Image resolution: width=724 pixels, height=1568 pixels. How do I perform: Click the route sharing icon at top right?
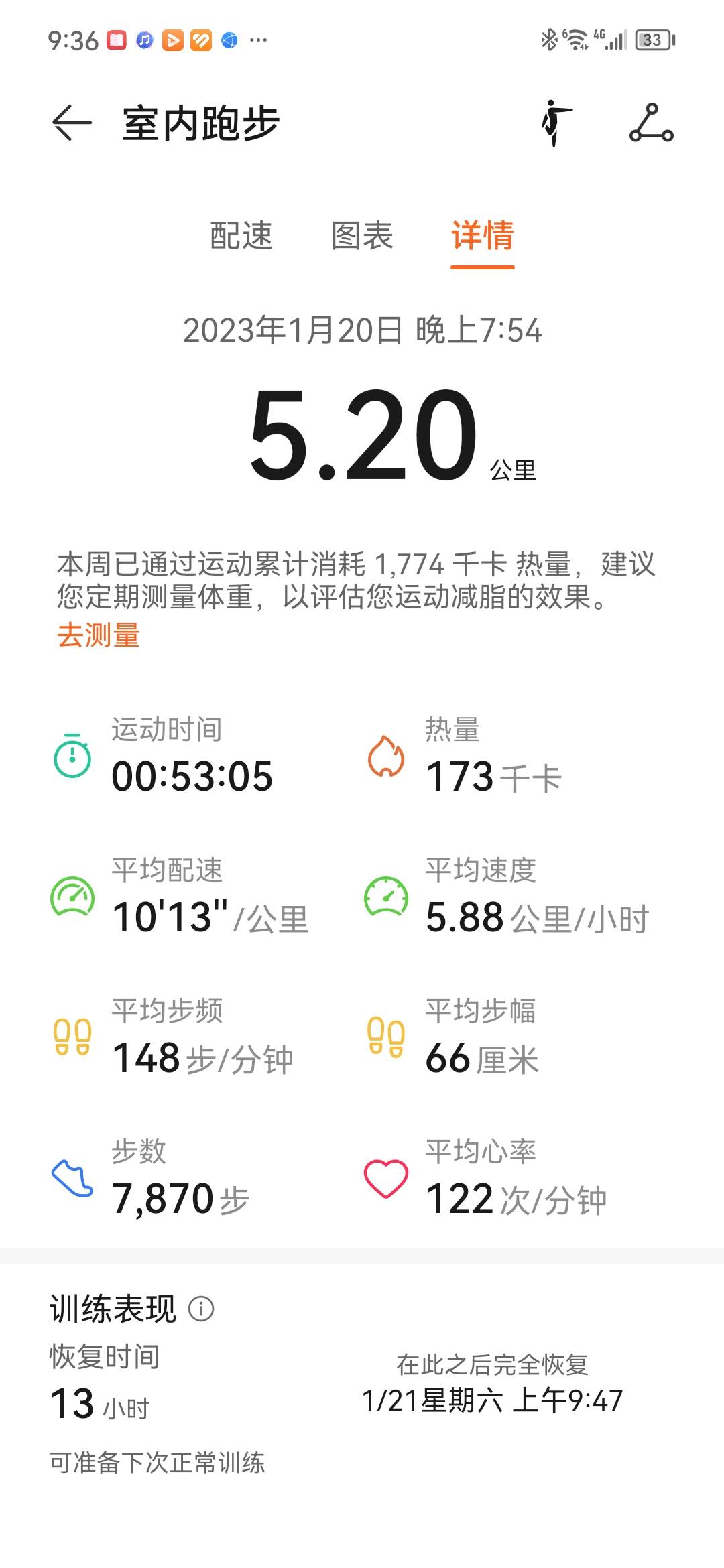[652, 124]
